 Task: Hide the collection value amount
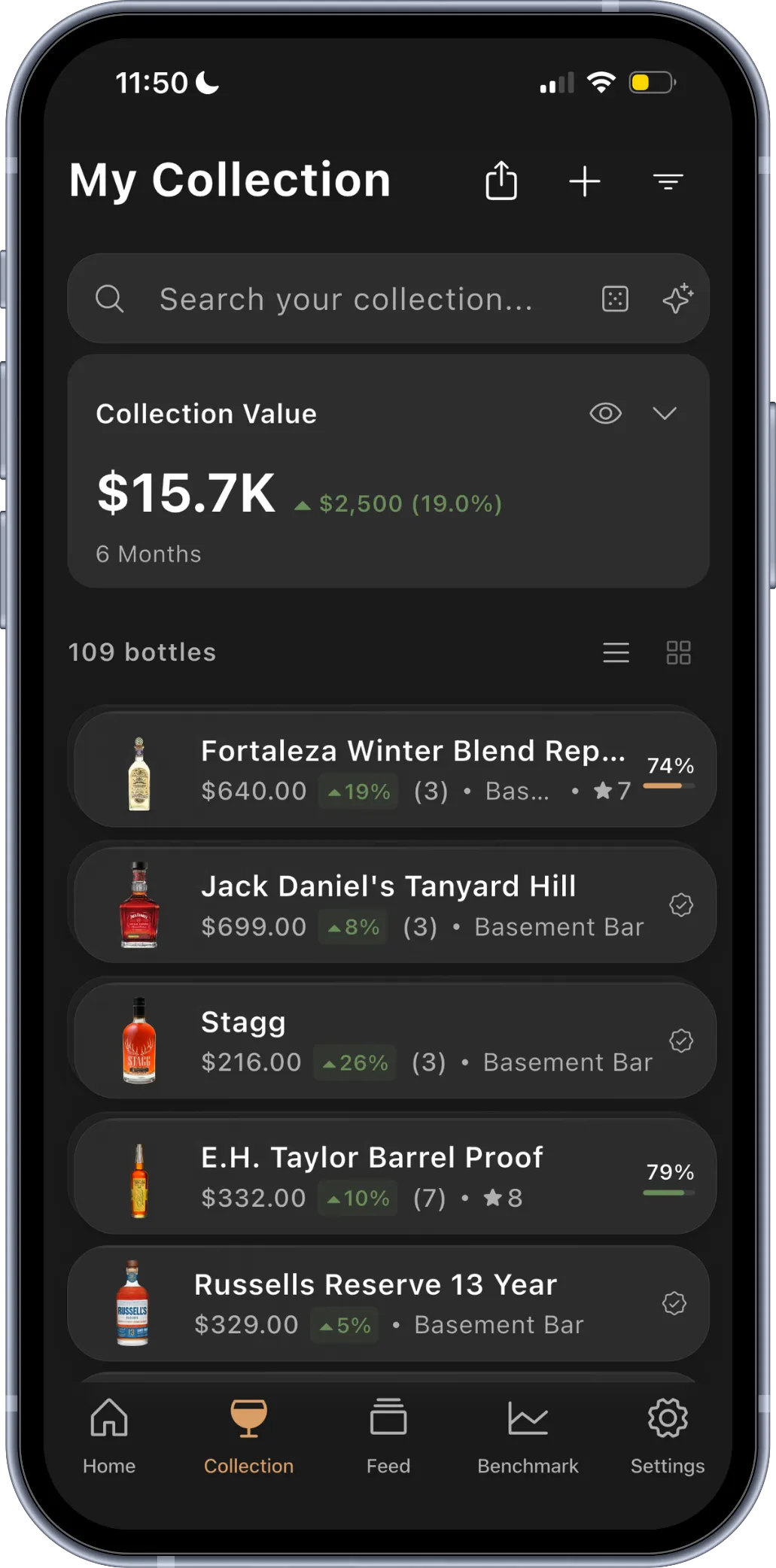click(605, 414)
